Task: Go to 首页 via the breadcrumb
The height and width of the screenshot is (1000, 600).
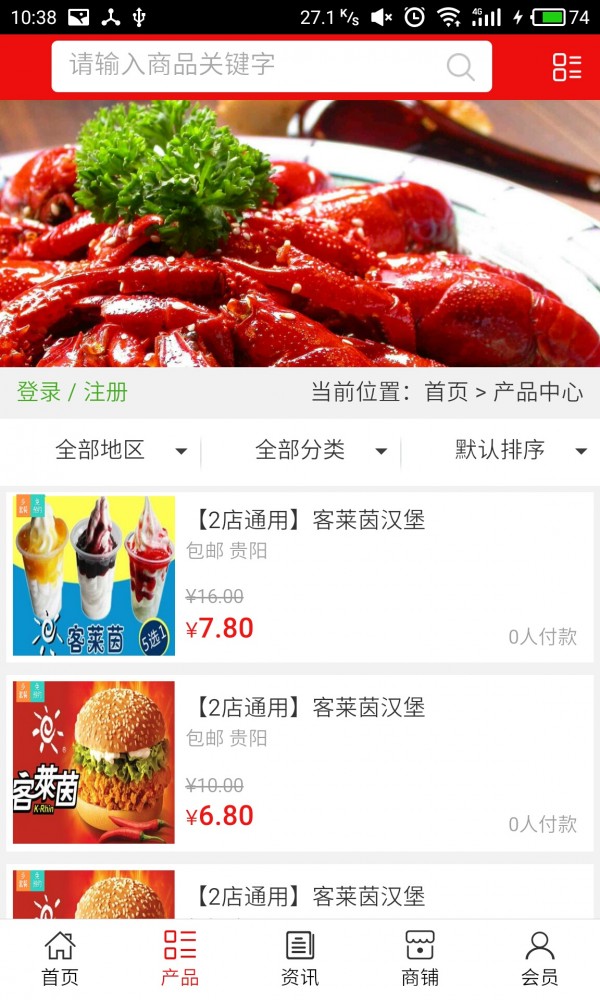Action: (x=446, y=392)
